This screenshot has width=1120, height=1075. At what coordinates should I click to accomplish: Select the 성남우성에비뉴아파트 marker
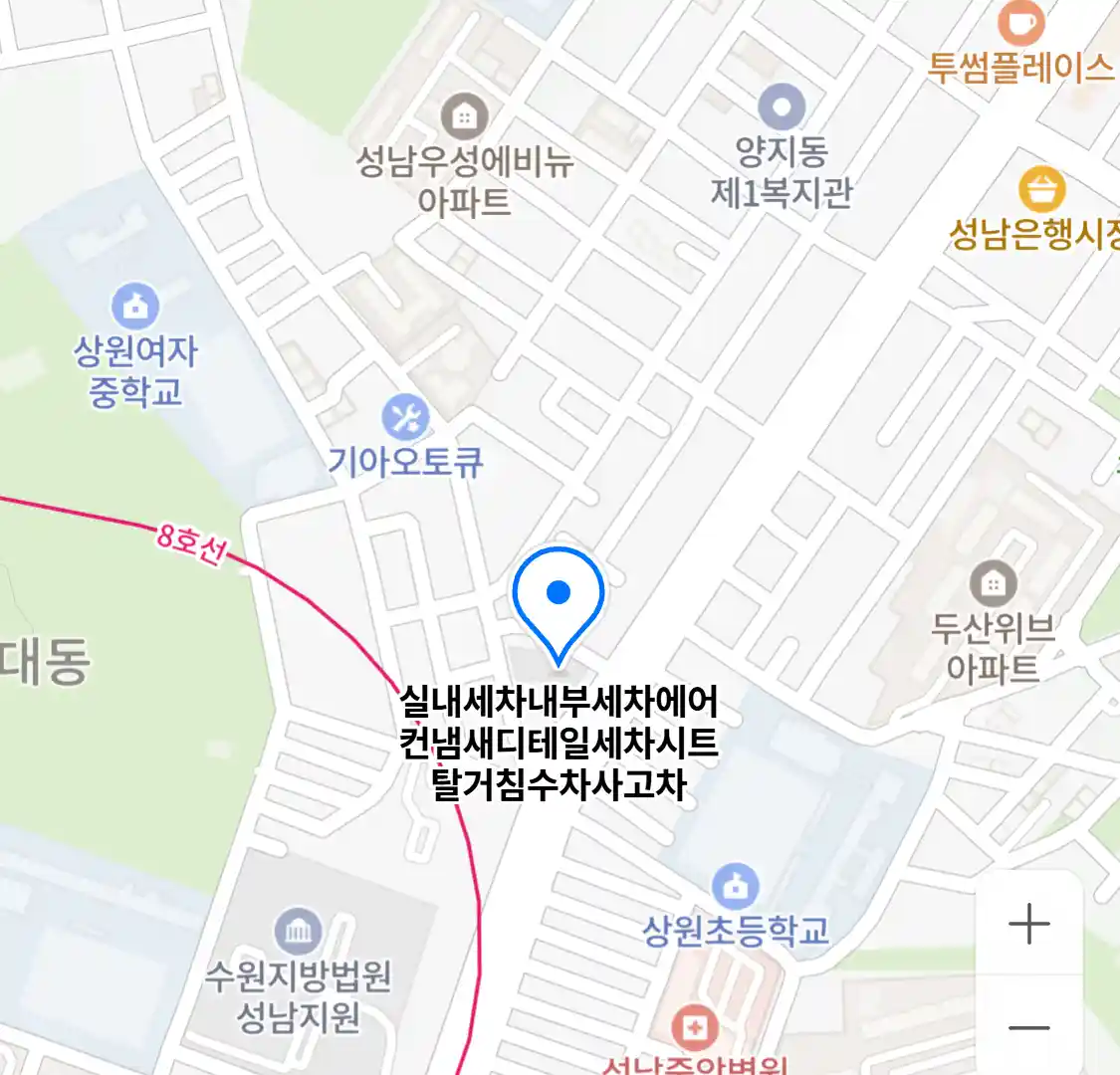pos(463,117)
